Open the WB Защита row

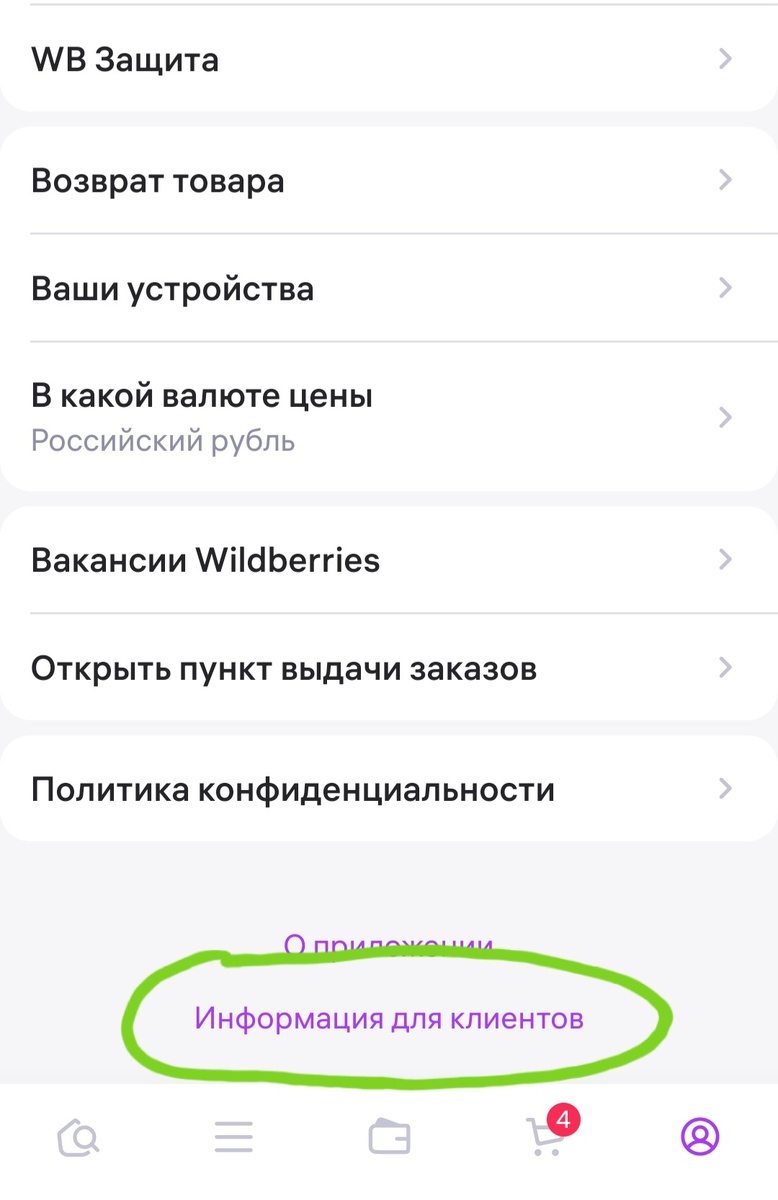(389, 60)
